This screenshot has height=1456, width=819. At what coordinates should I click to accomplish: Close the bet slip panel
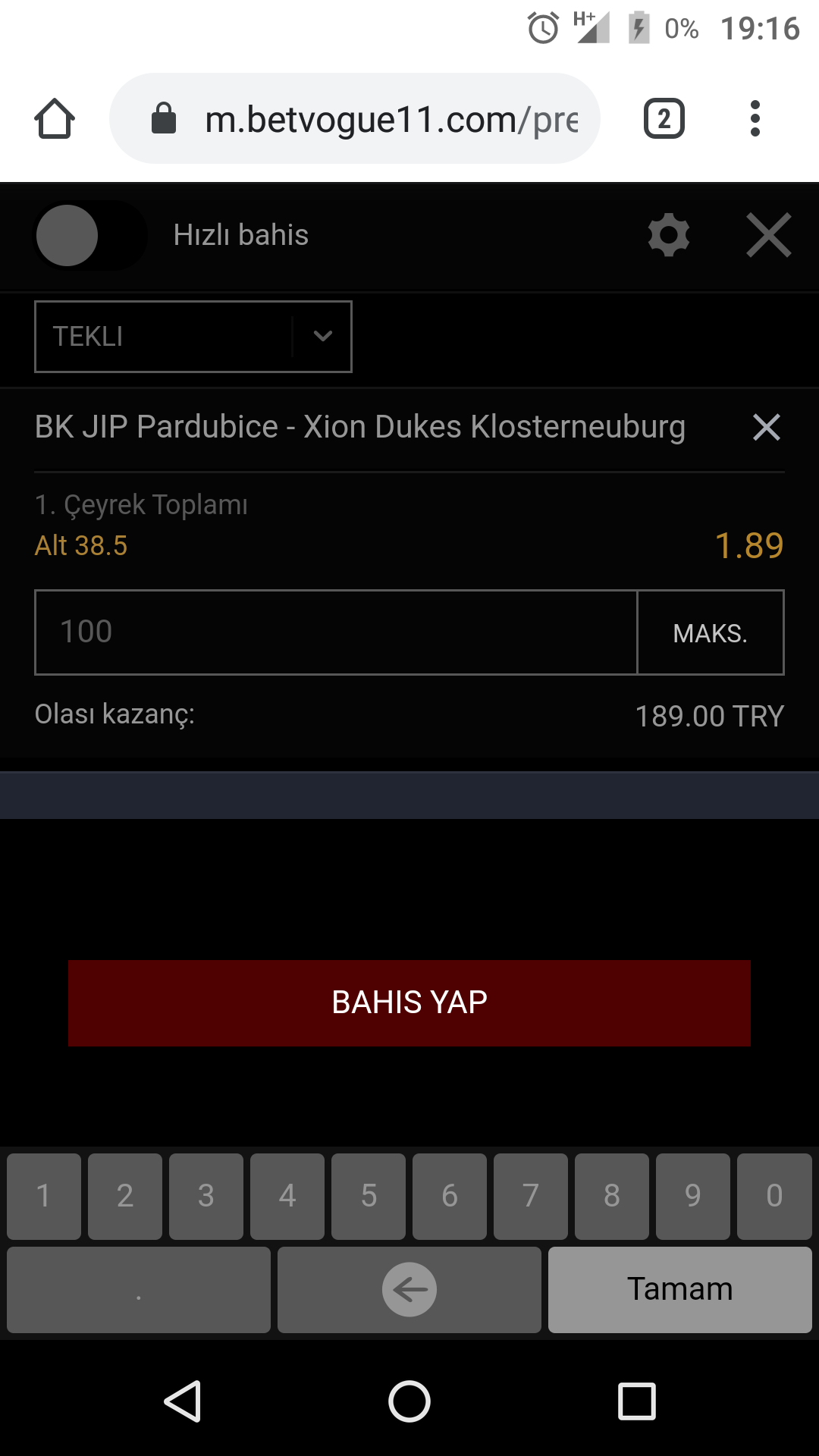pos(769,235)
